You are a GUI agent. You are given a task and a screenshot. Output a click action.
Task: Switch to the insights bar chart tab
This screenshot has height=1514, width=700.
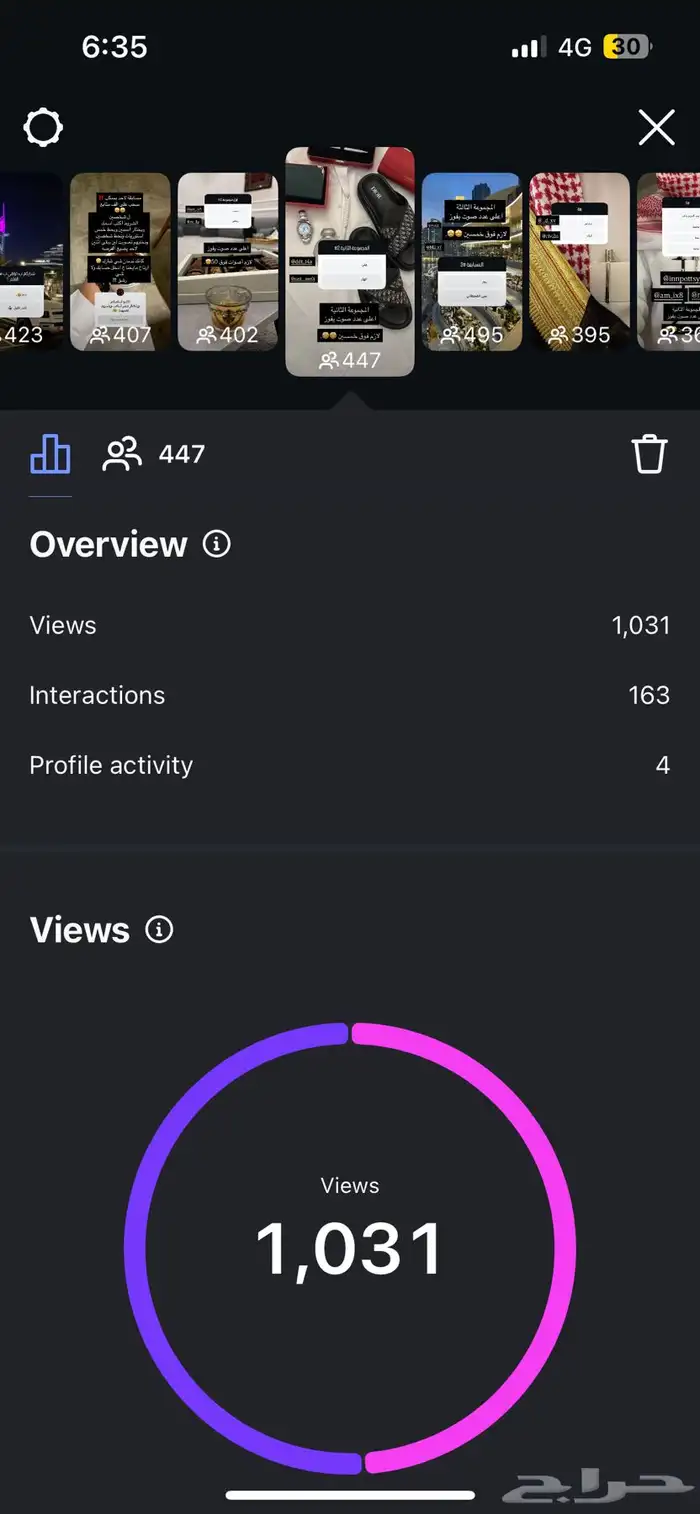[50, 455]
